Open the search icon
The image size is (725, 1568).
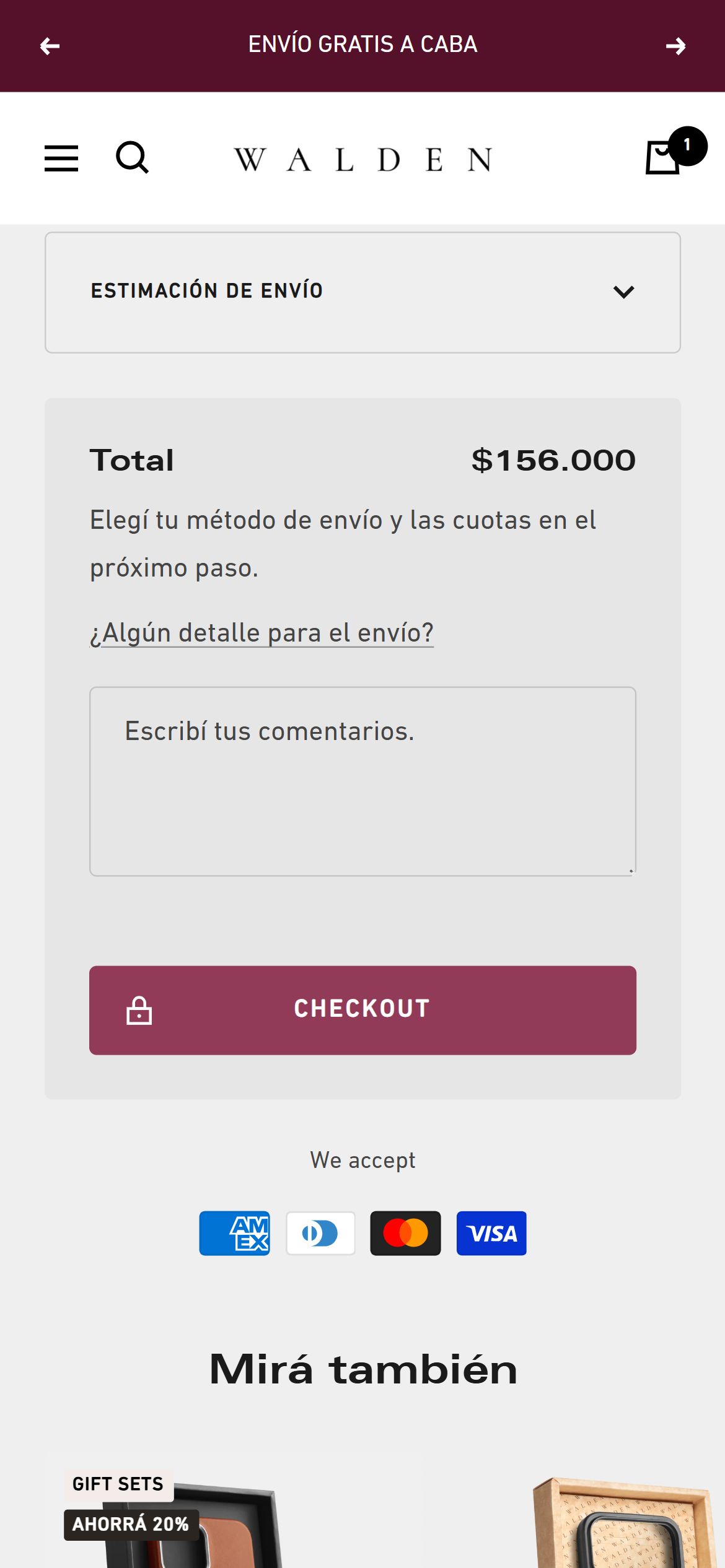point(133,158)
